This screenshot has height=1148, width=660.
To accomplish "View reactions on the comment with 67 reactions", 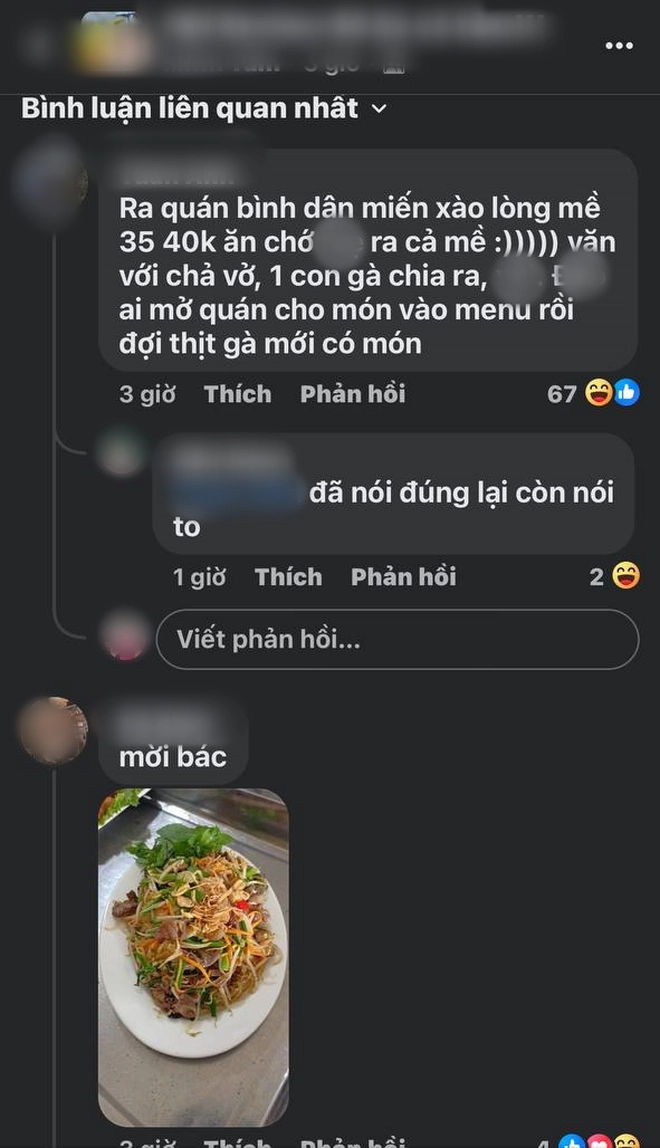I will tap(592, 394).
